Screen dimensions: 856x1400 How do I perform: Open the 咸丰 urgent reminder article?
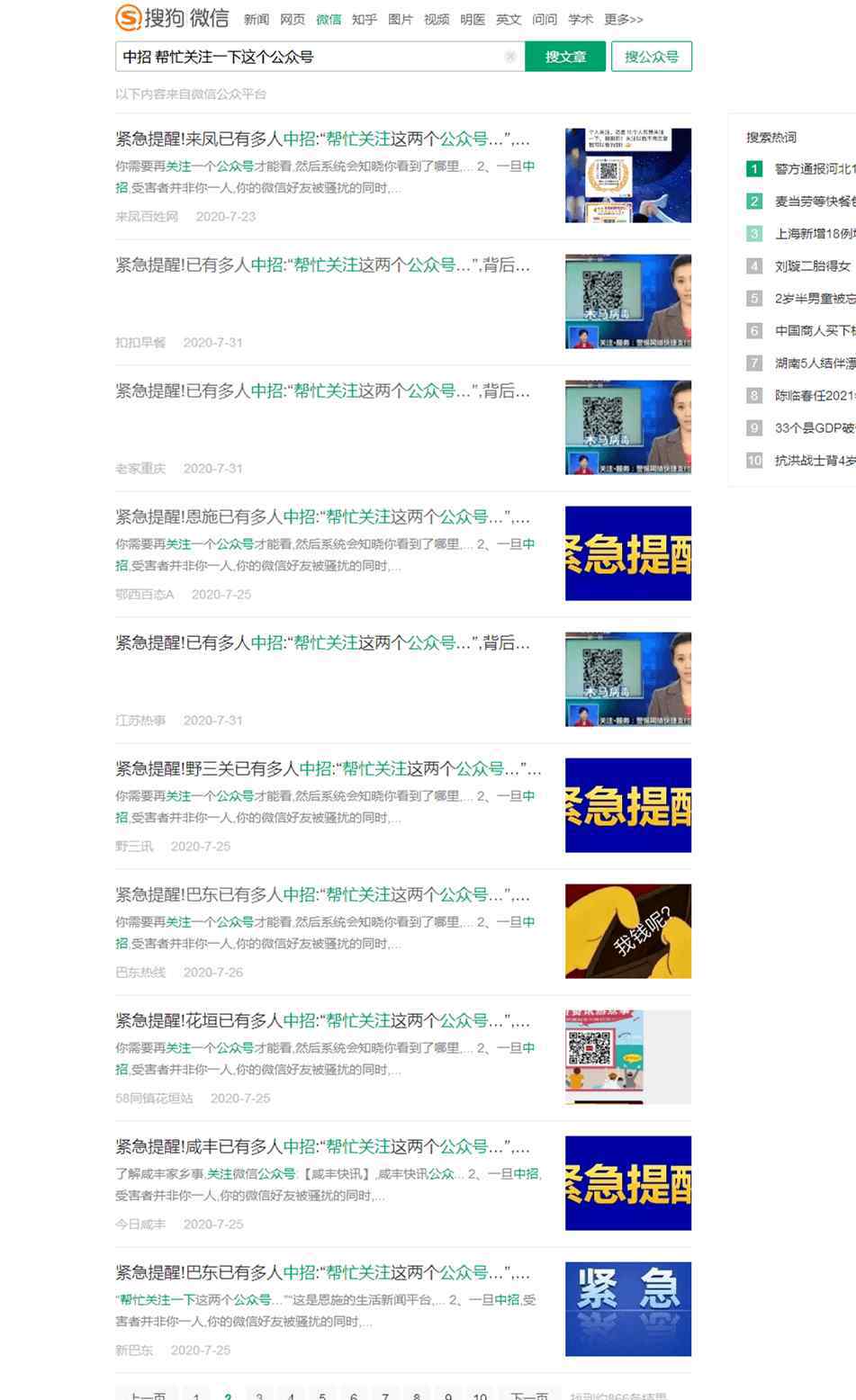(x=322, y=1147)
